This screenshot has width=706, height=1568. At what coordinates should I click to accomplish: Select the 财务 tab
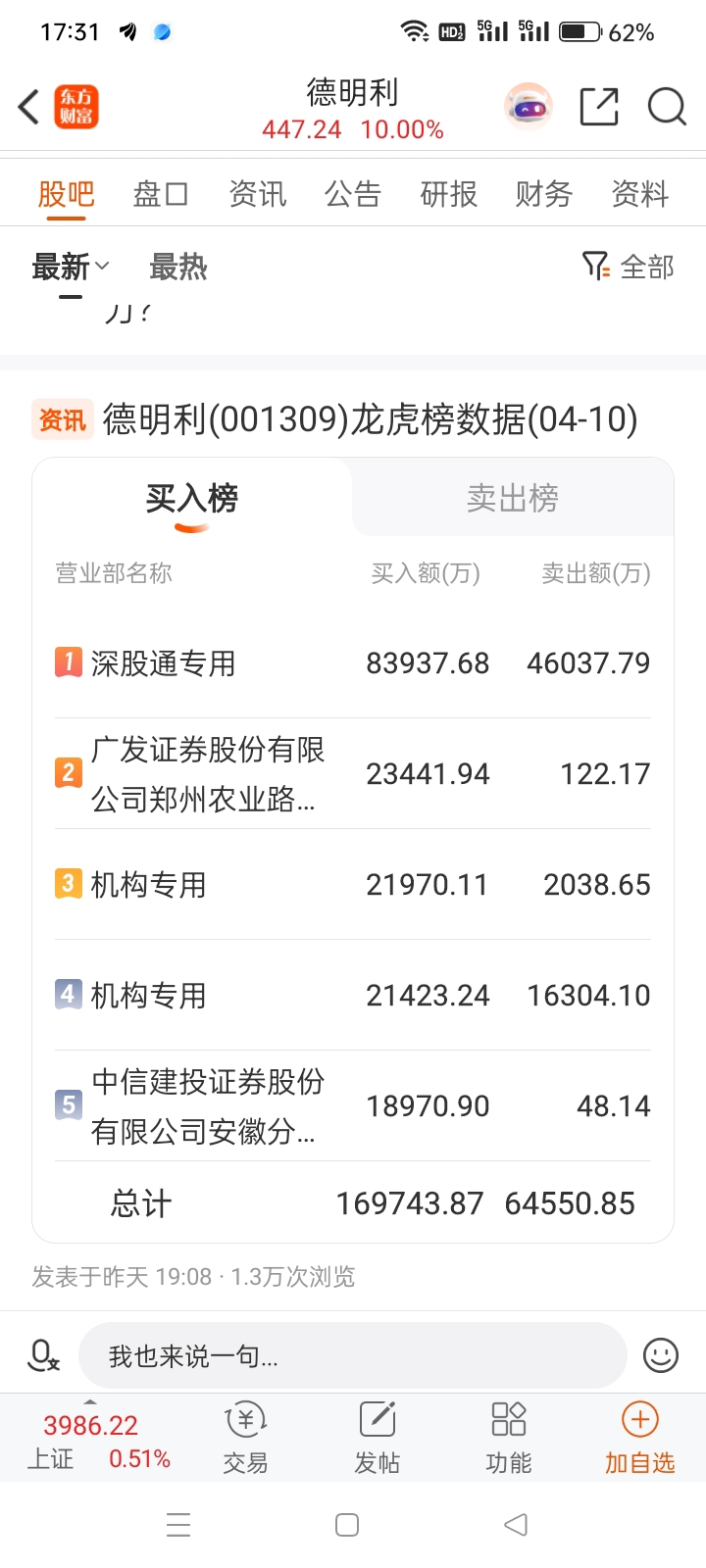point(544,194)
